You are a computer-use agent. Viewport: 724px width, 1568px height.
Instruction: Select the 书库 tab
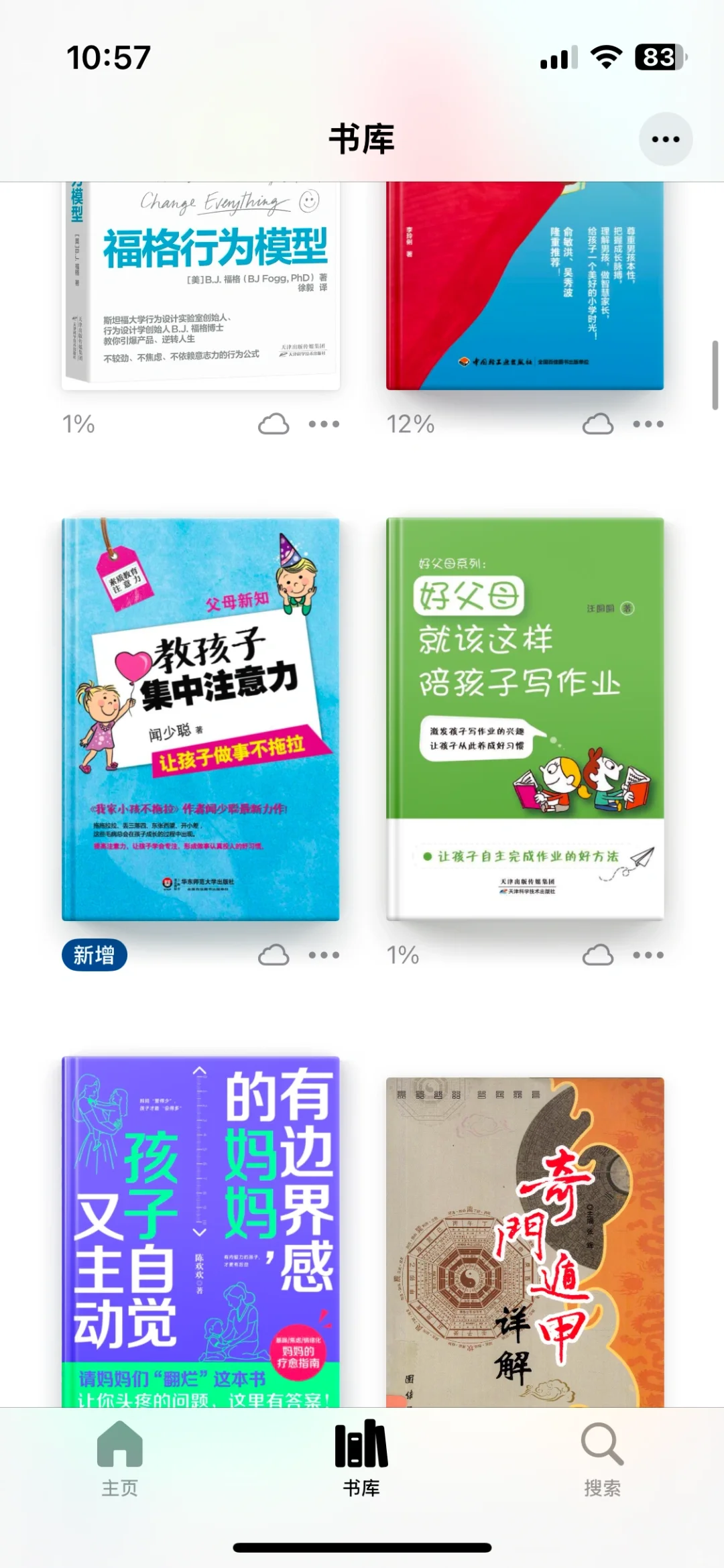point(361,1459)
